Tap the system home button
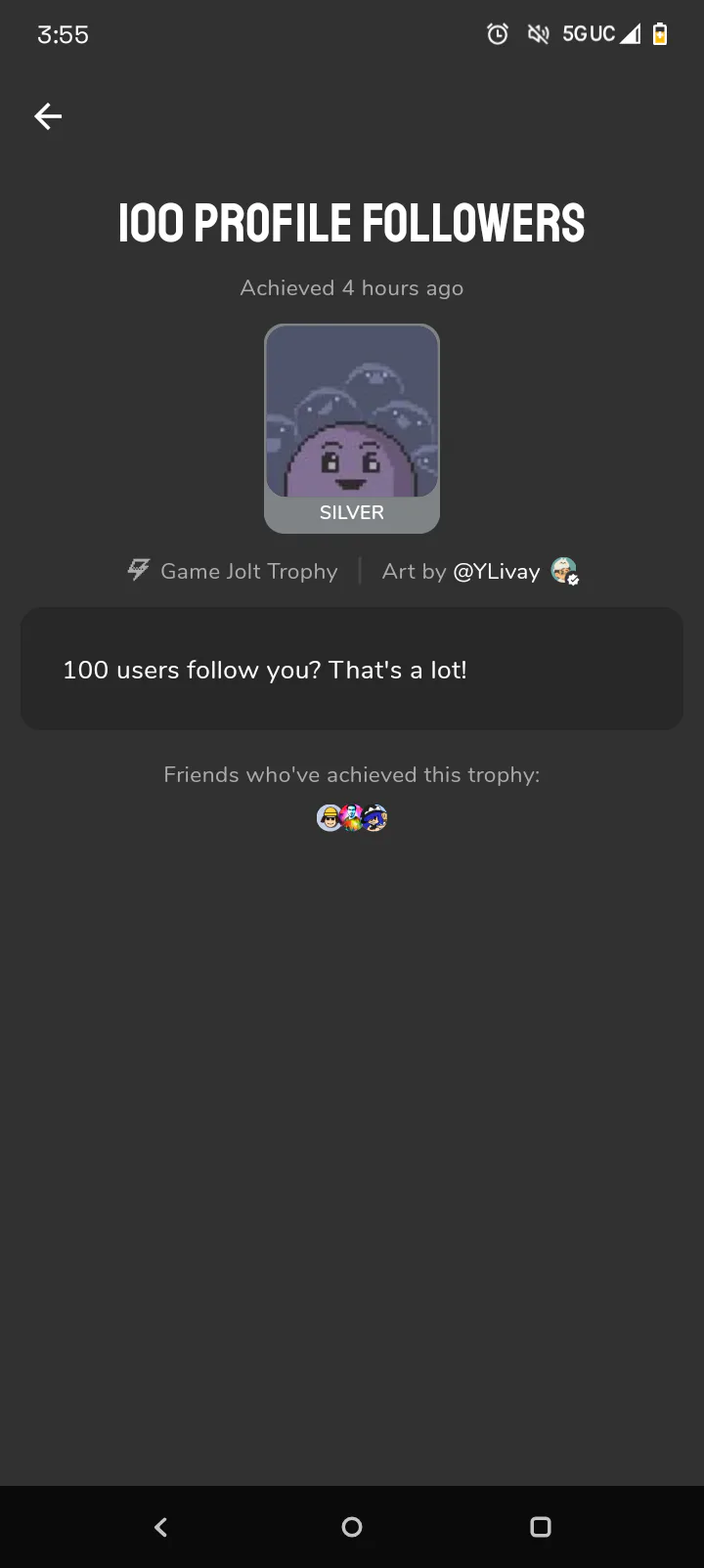704x1568 pixels. click(352, 1527)
